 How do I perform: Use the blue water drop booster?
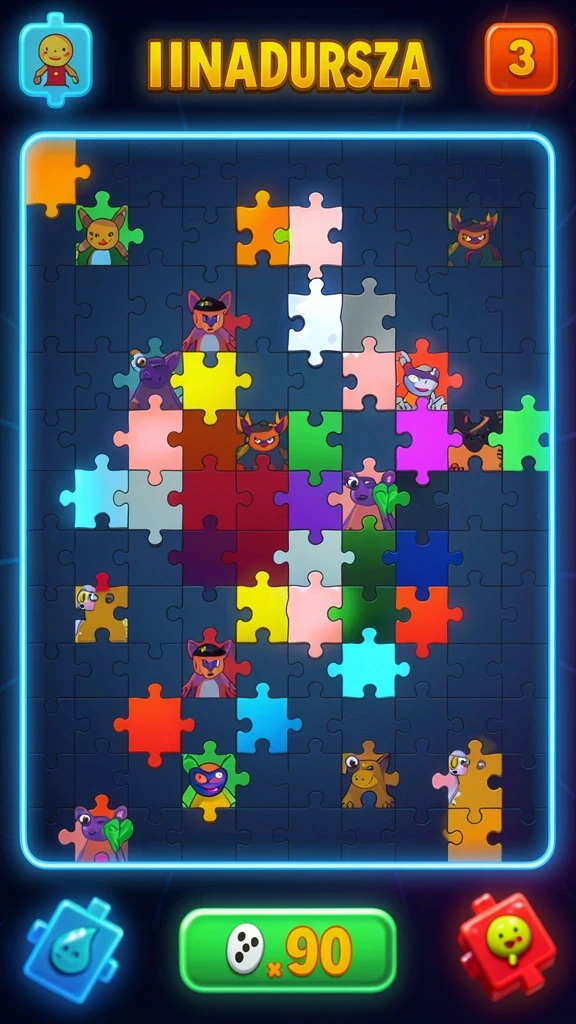[x=73, y=951]
